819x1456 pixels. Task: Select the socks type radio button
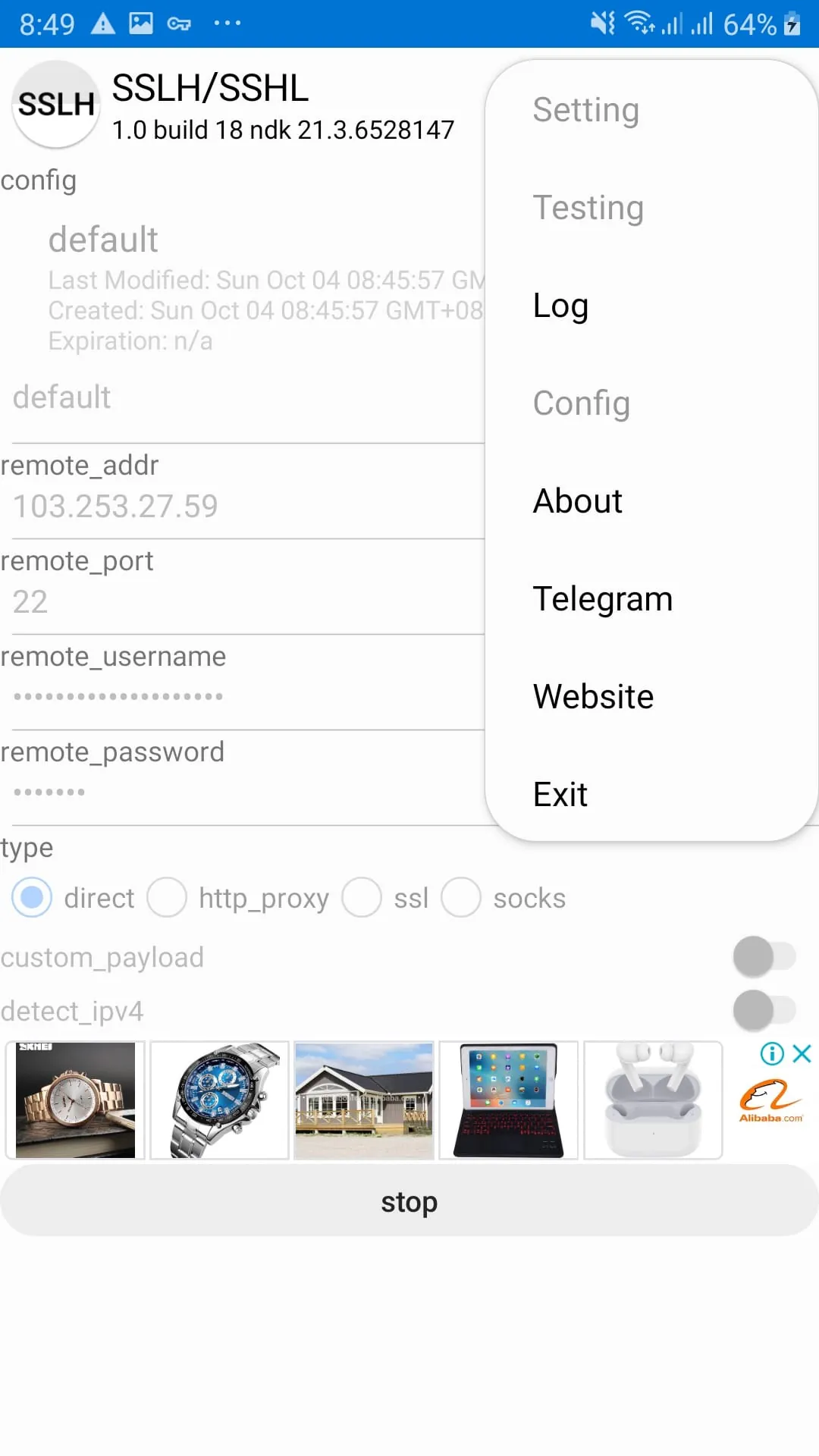tap(461, 898)
